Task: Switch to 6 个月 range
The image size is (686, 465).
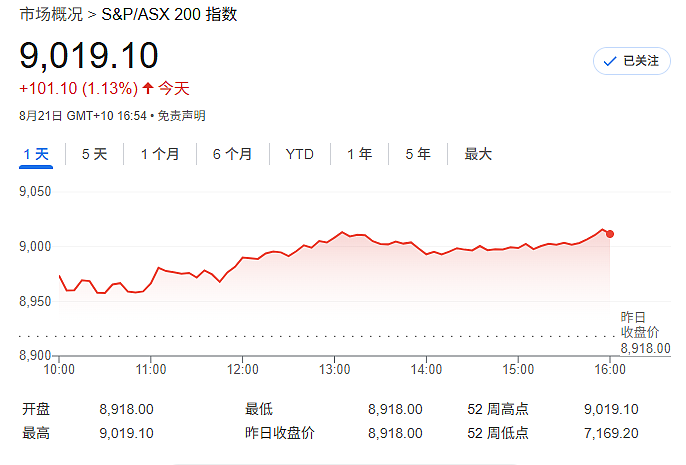Action: pyautogui.click(x=232, y=154)
